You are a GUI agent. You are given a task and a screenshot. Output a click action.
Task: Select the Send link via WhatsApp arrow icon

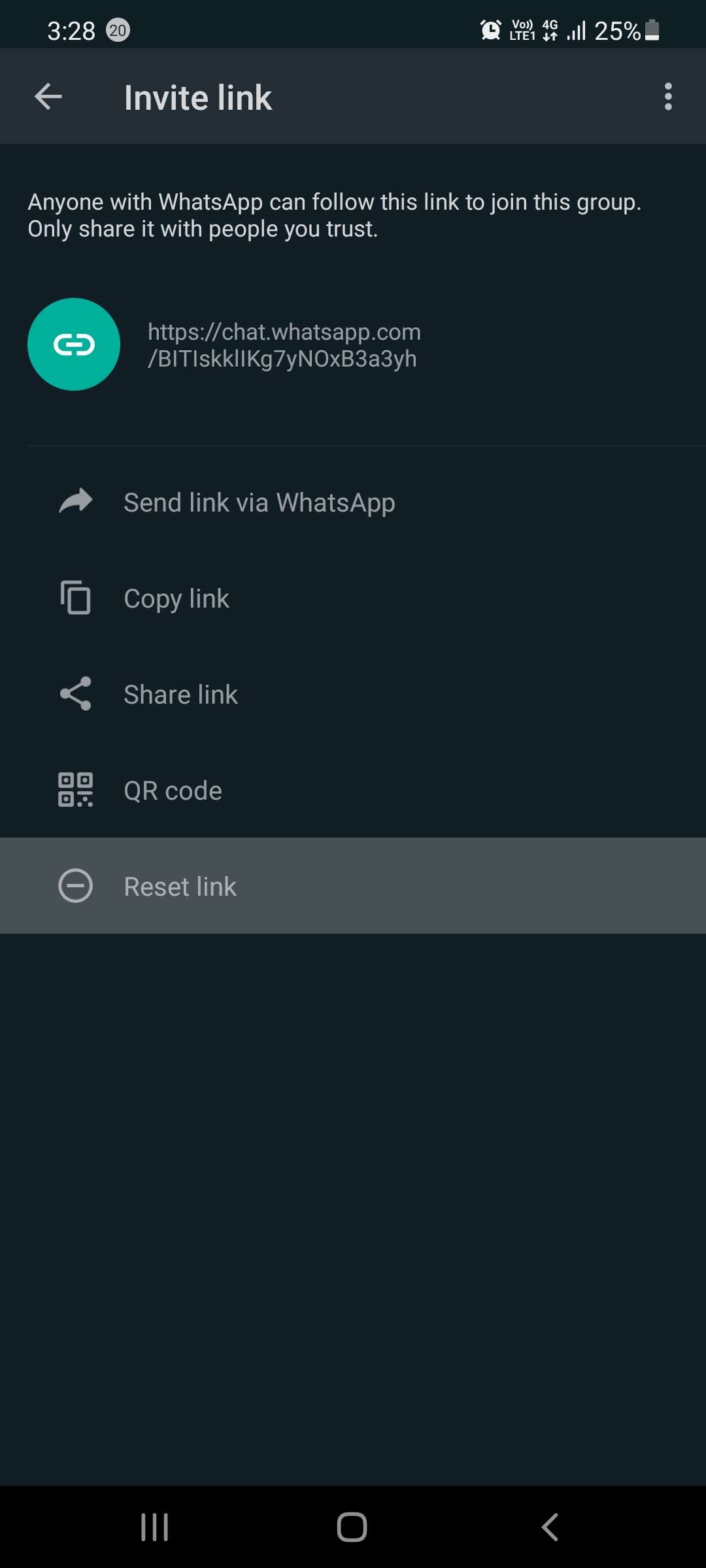click(75, 501)
